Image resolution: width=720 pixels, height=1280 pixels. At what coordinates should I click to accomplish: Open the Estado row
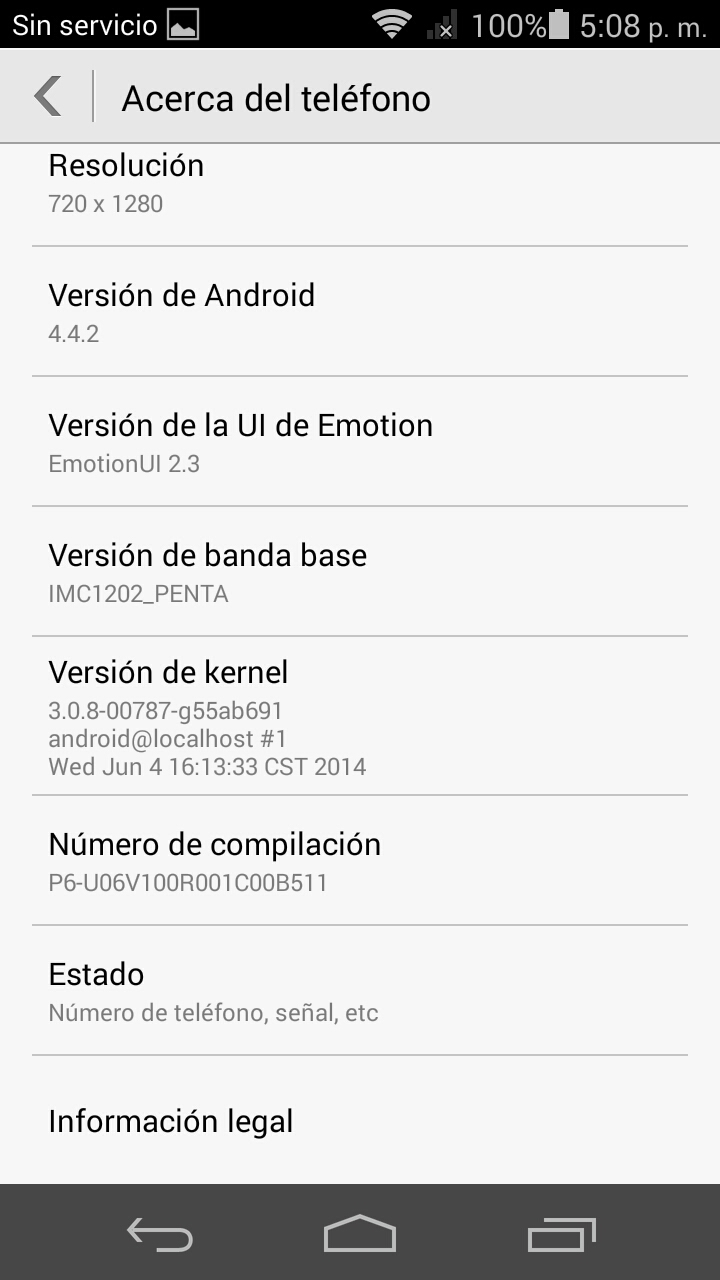(360, 990)
